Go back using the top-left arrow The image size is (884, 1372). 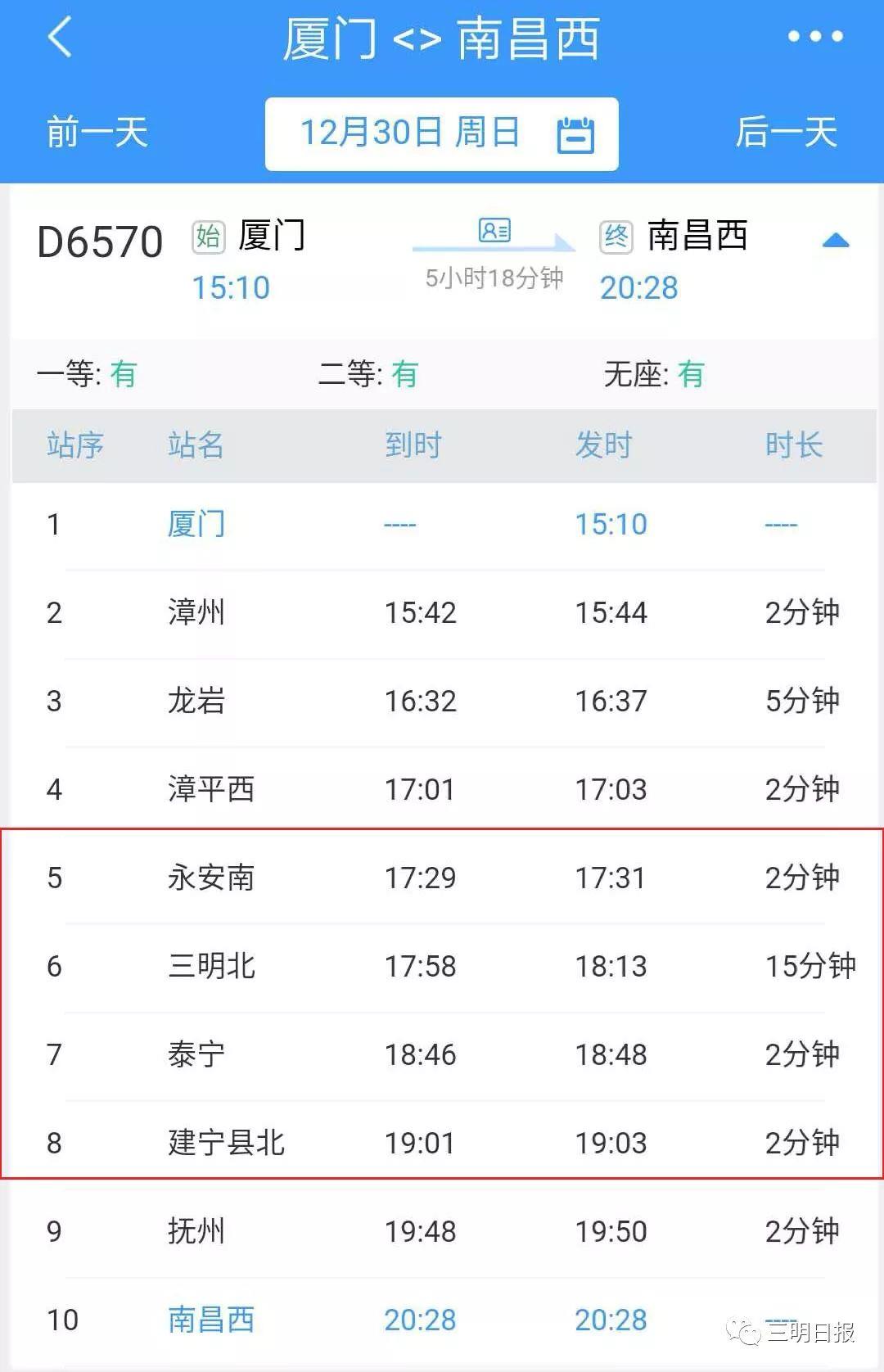(60, 37)
